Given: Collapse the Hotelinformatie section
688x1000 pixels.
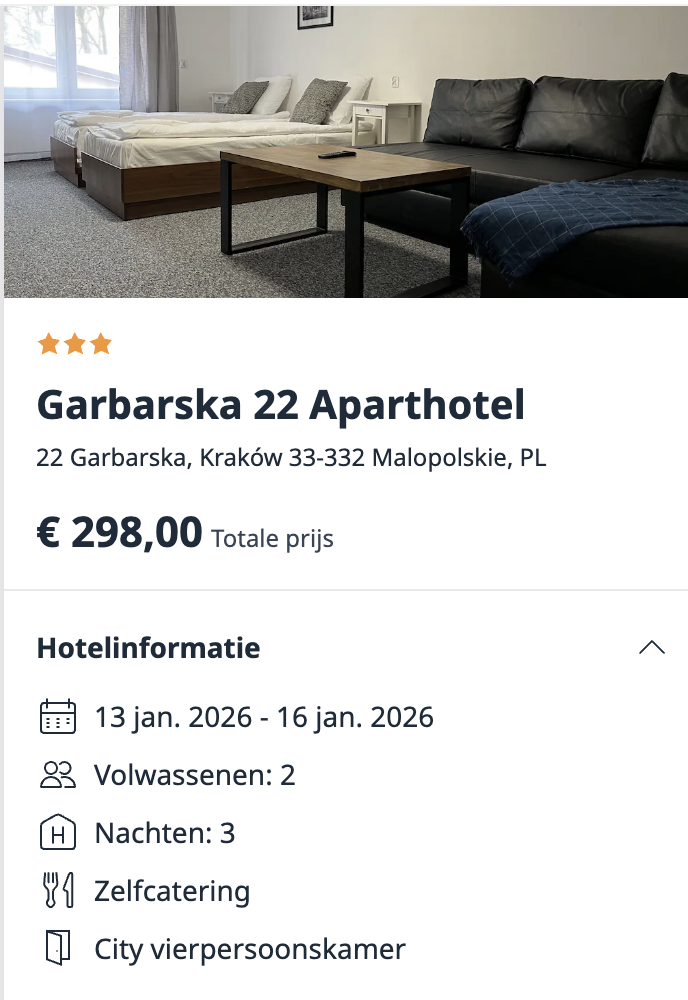Looking at the screenshot, I should pos(651,648).
